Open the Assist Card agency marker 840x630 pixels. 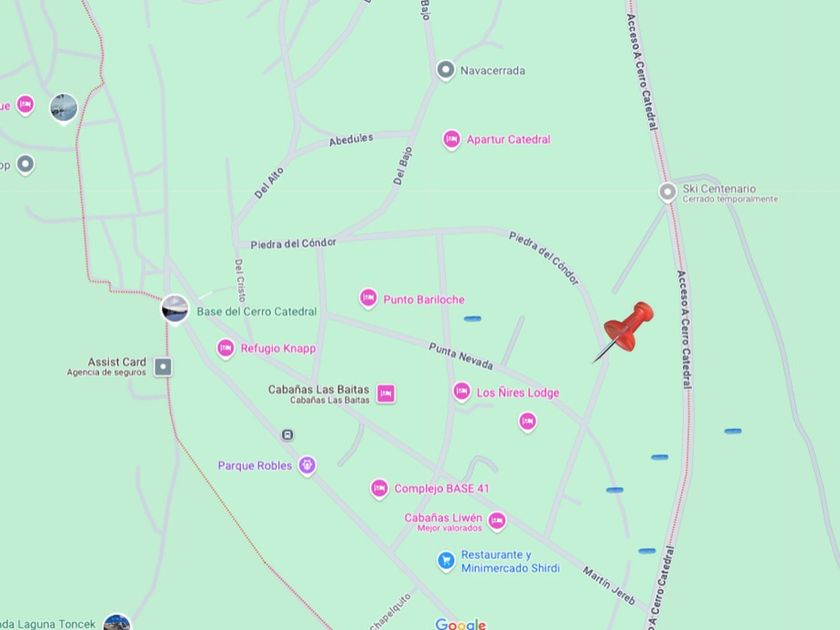point(163,367)
